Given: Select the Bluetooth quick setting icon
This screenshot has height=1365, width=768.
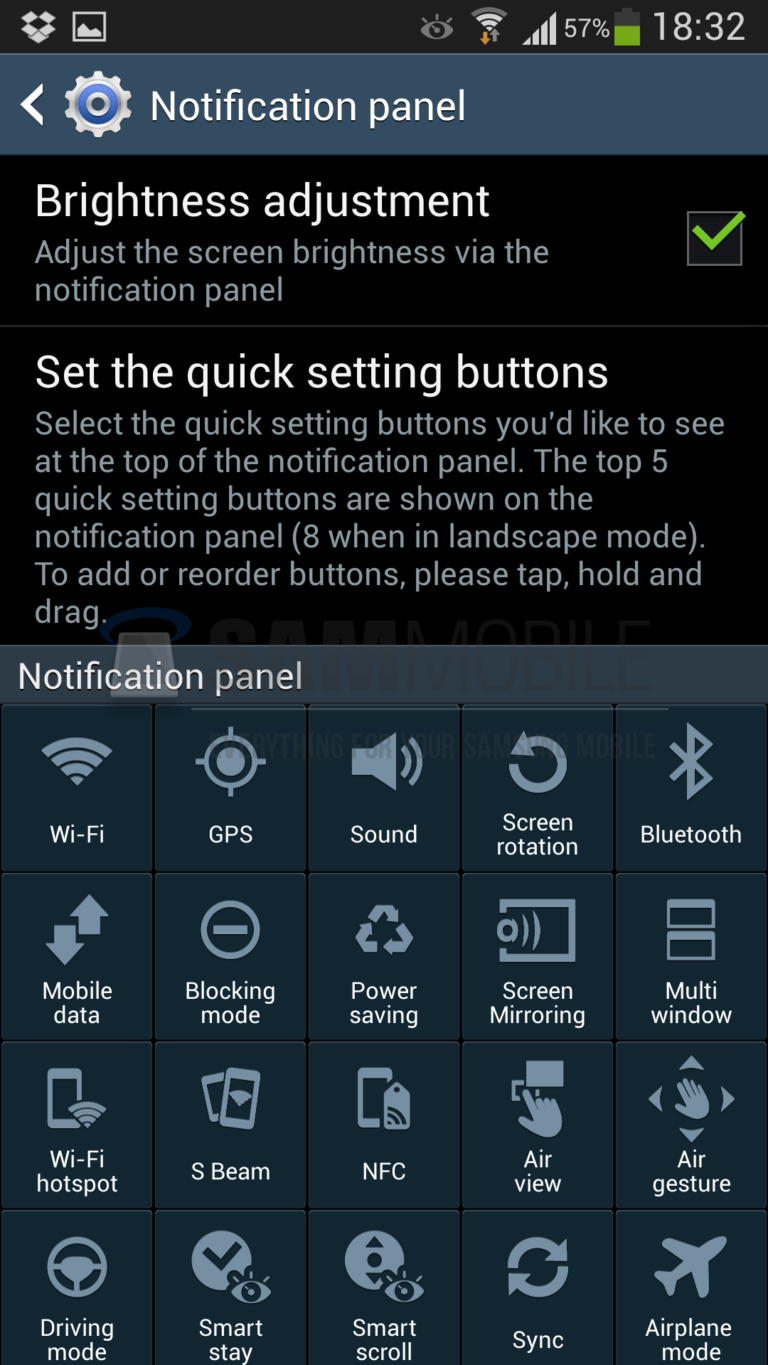Looking at the screenshot, I should click(691, 785).
